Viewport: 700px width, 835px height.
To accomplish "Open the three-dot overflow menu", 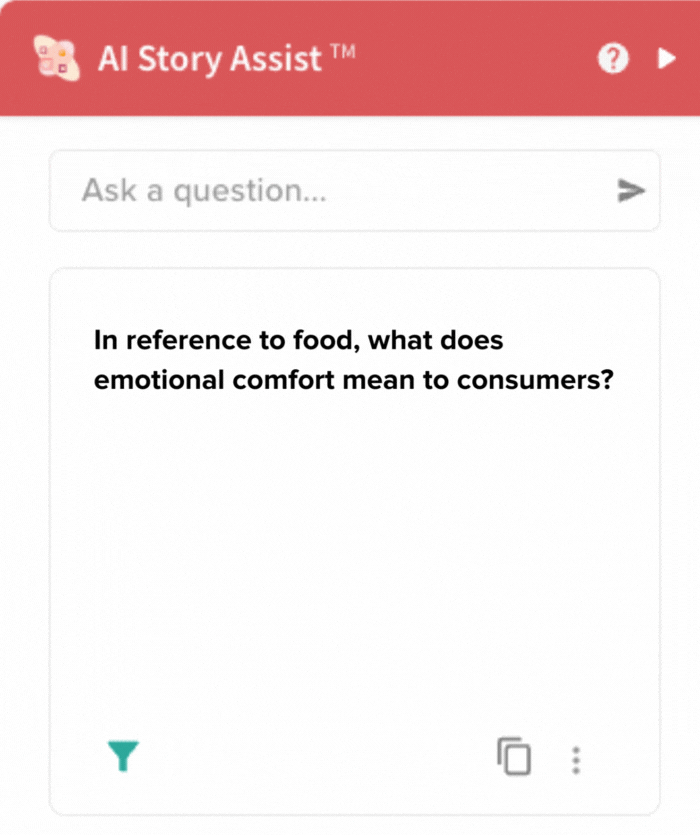I will coord(576,760).
